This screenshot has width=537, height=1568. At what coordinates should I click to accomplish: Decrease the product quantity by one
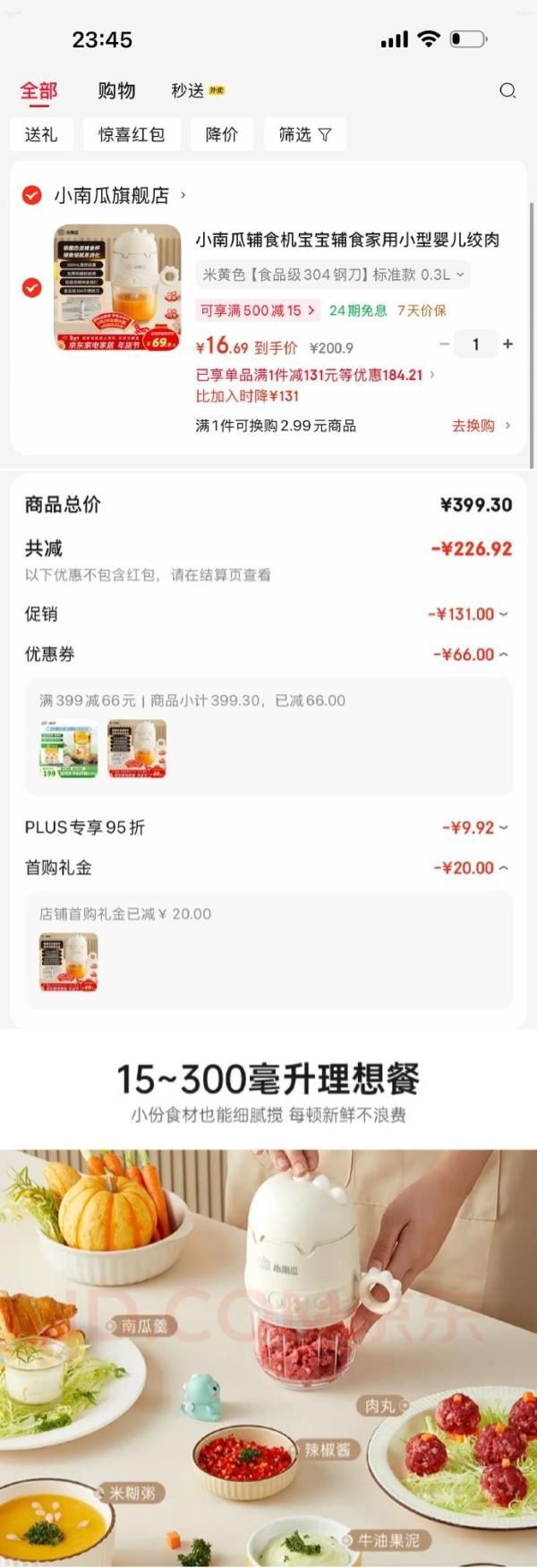coord(445,344)
